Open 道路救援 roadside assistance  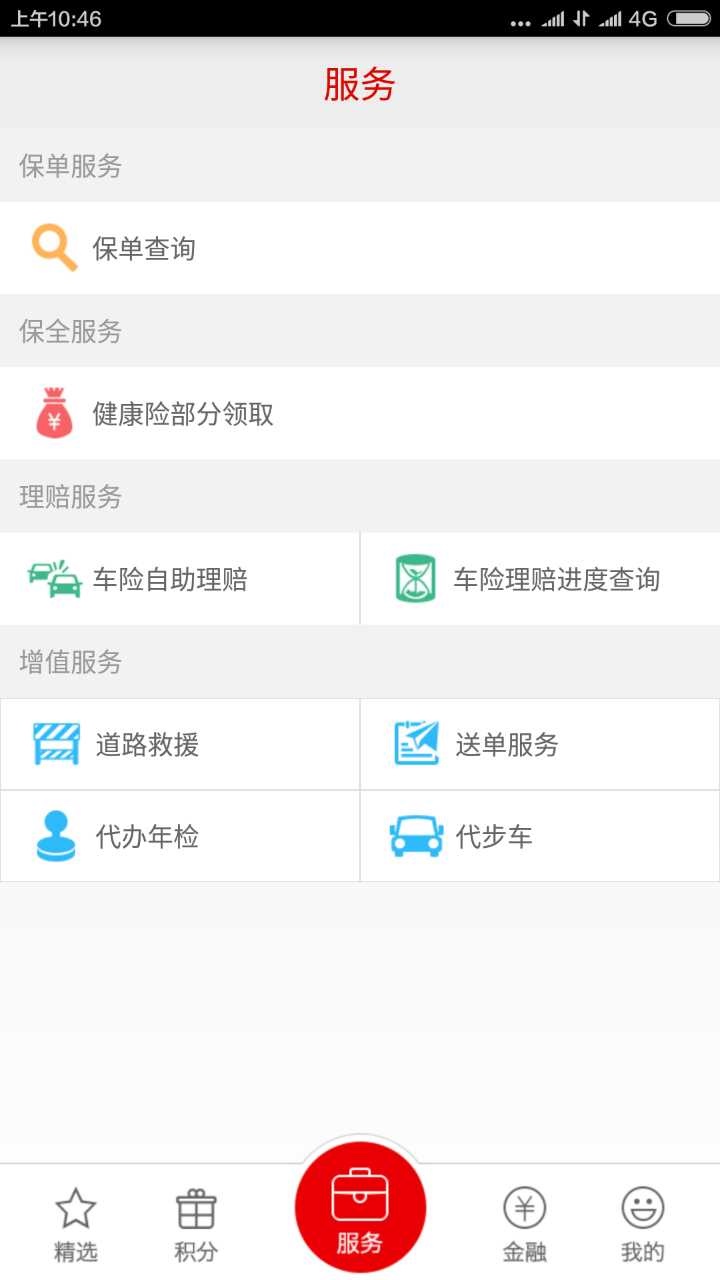pos(180,744)
